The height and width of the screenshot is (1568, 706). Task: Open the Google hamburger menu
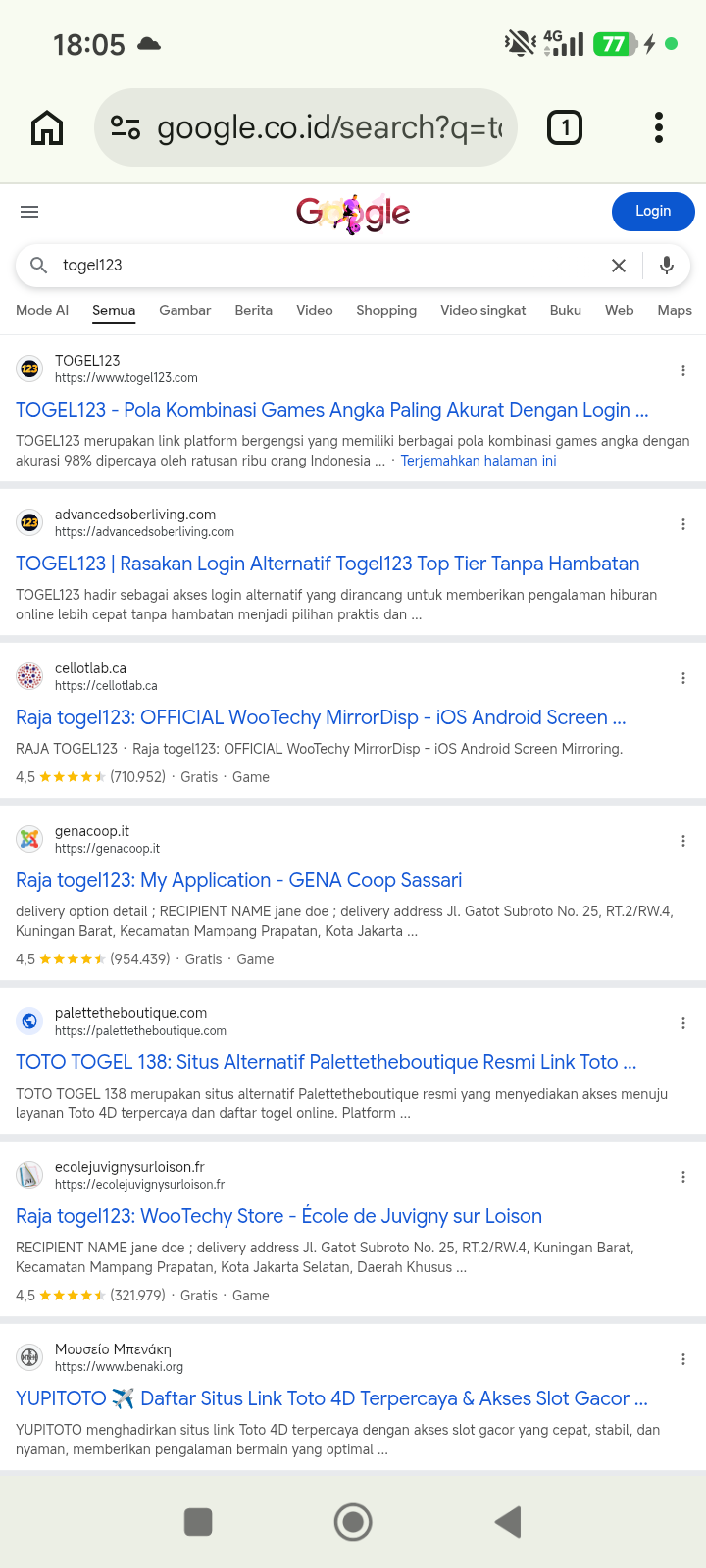pos(29,212)
